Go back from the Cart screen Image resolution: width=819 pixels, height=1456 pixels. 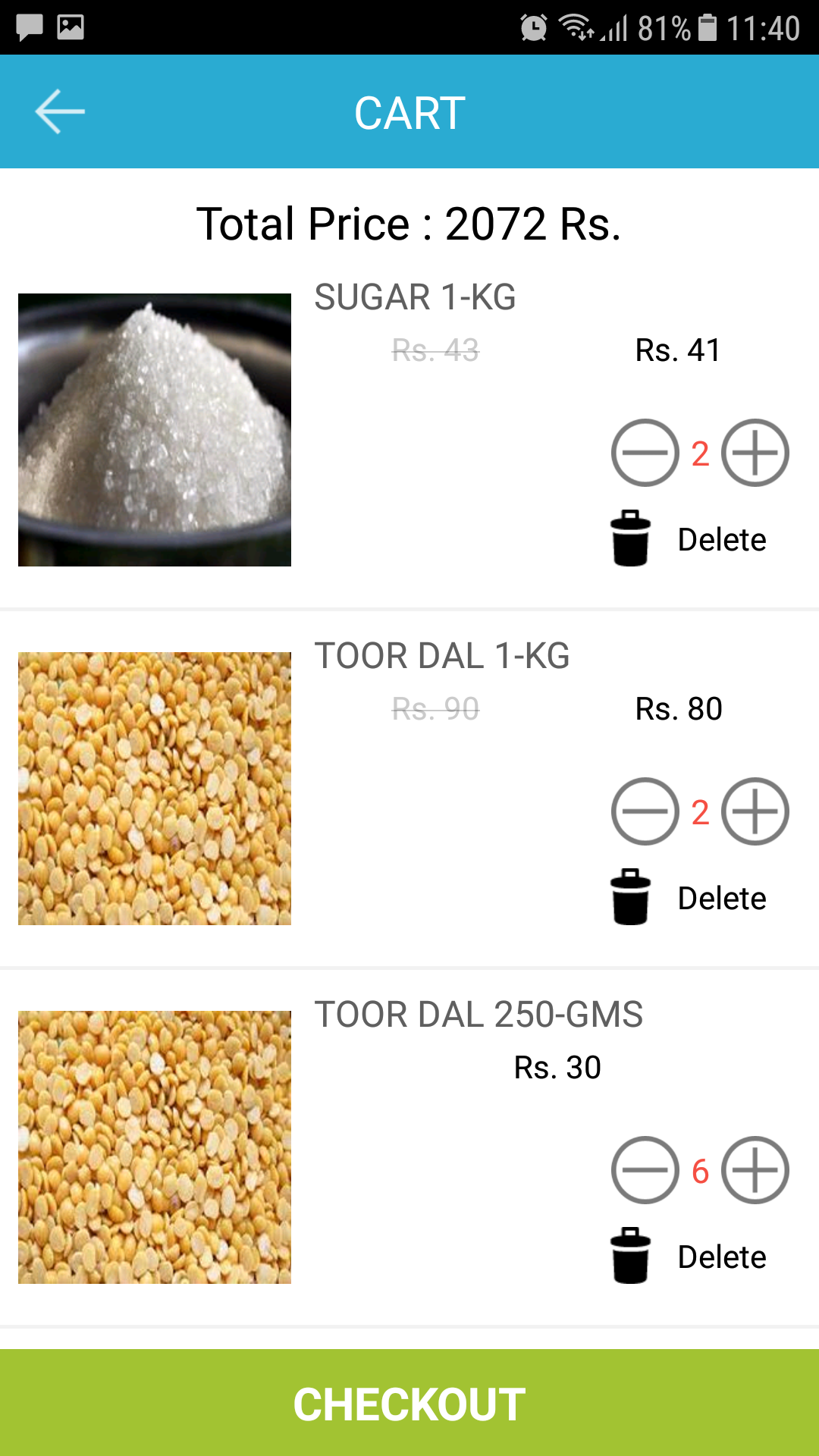coord(59,112)
